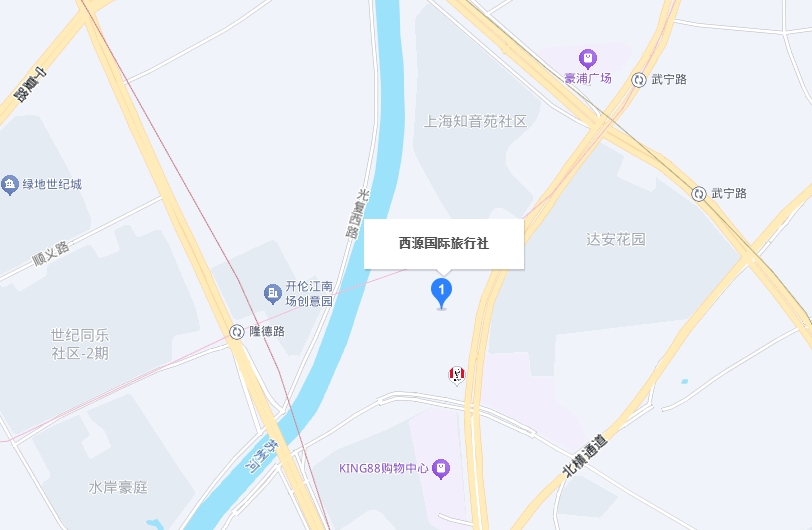Select the 豪浦广场 shopping point on the map
This screenshot has width=812, height=530.
(588, 59)
